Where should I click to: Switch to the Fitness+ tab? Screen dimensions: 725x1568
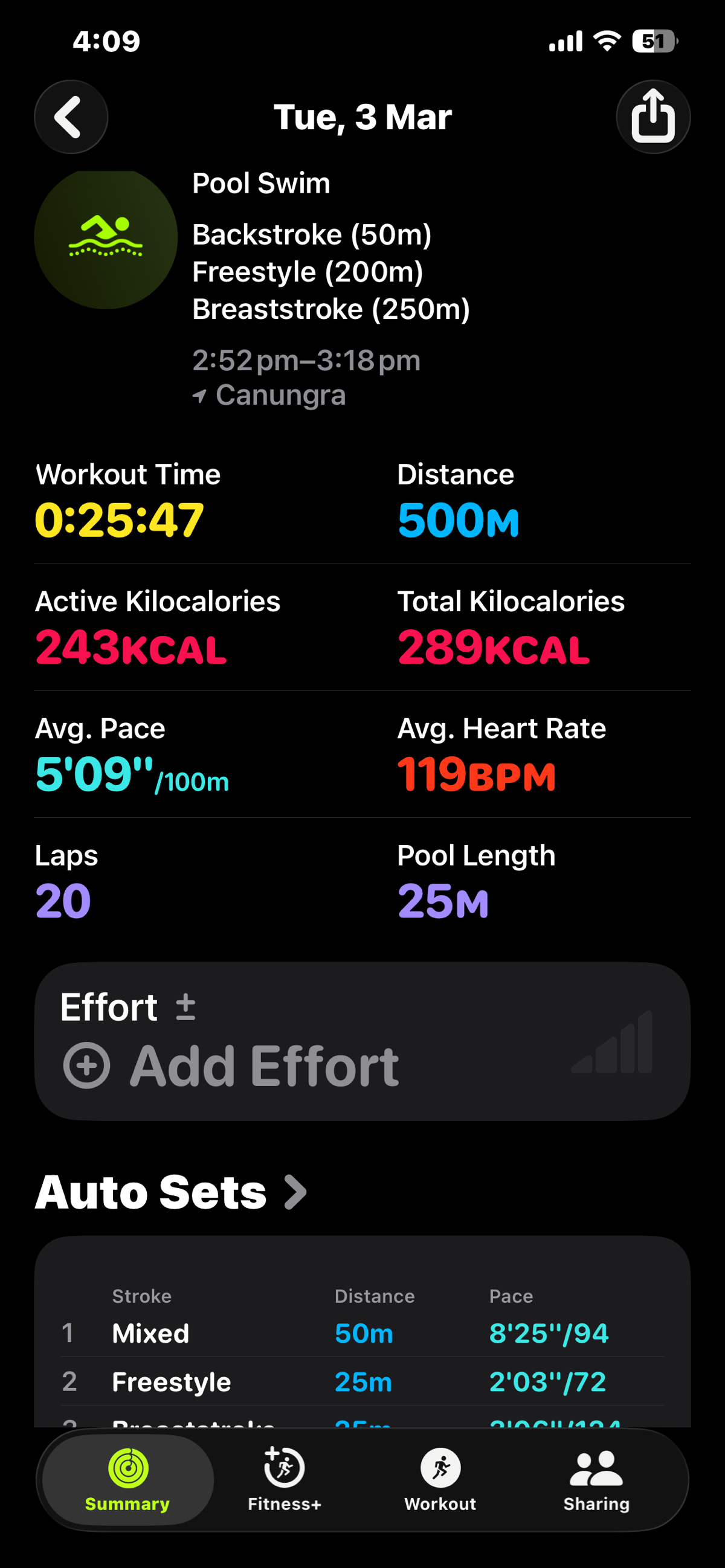point(285,1480)
